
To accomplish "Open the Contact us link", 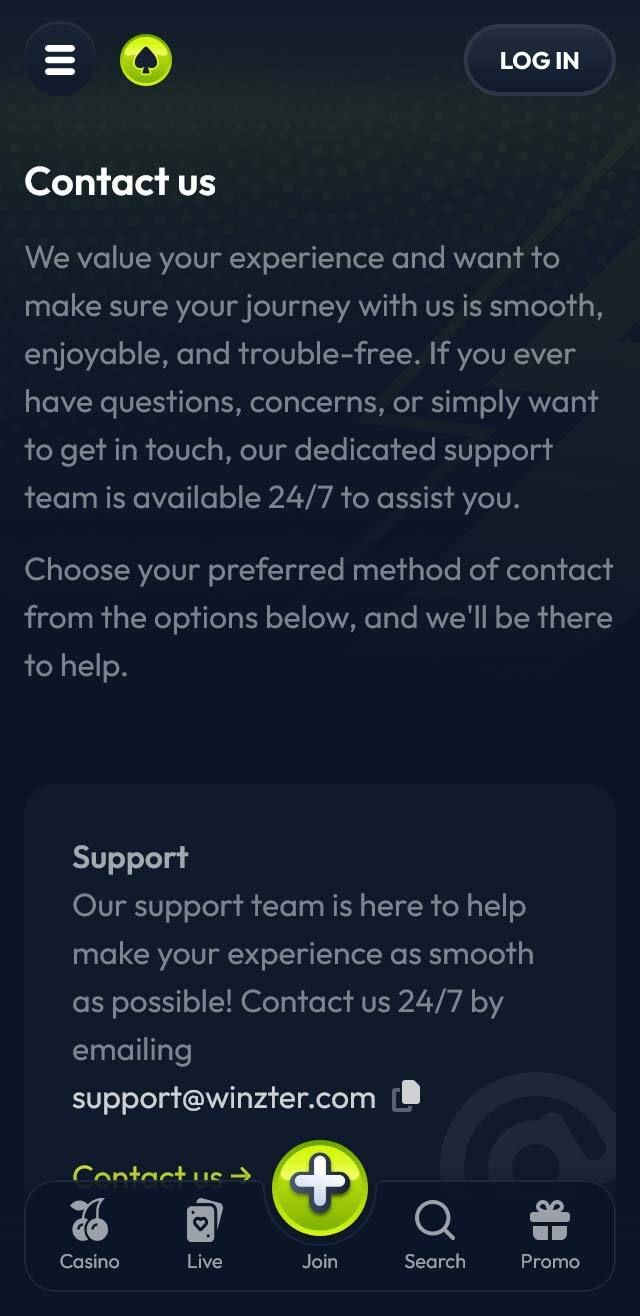I will point(162,1172).
